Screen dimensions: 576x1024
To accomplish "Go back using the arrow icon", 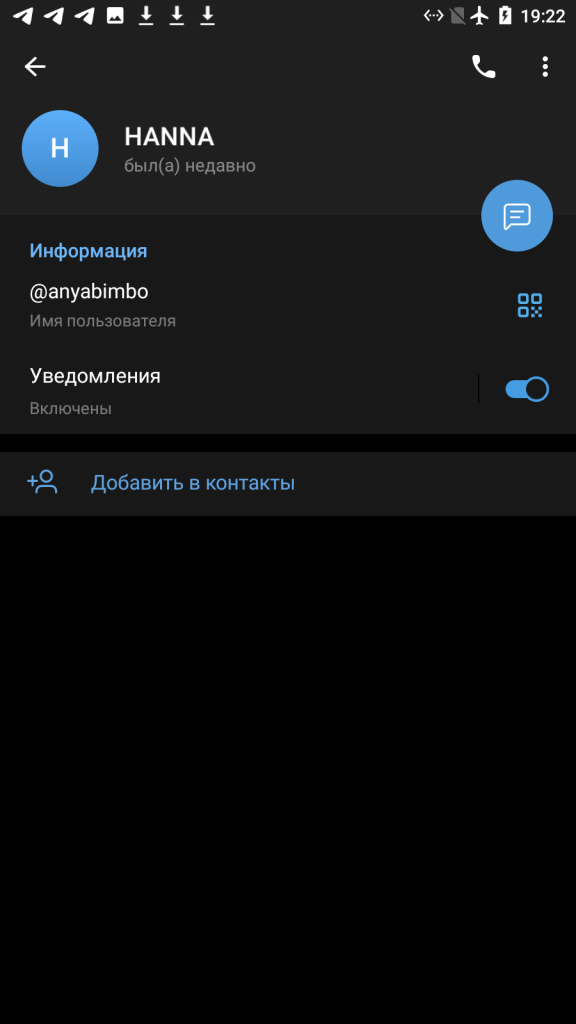I will point(35,67).
